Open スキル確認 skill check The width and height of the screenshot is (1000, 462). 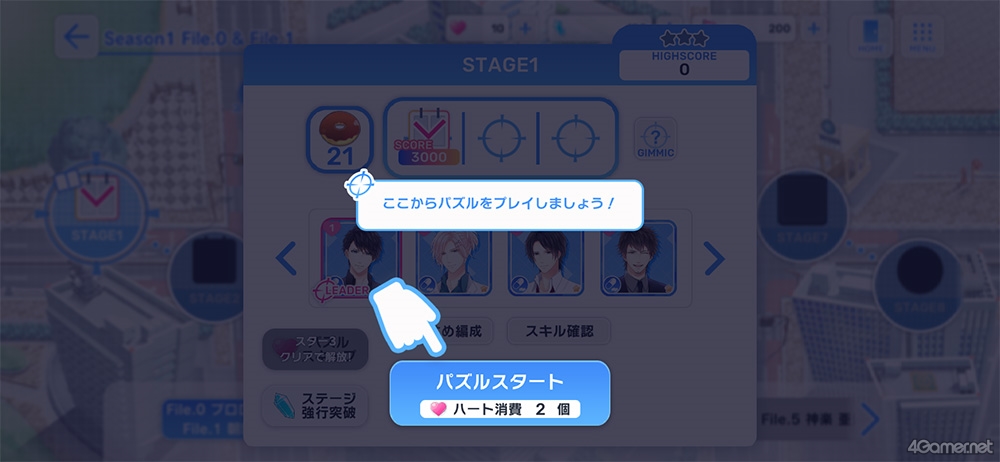point(558,331)
